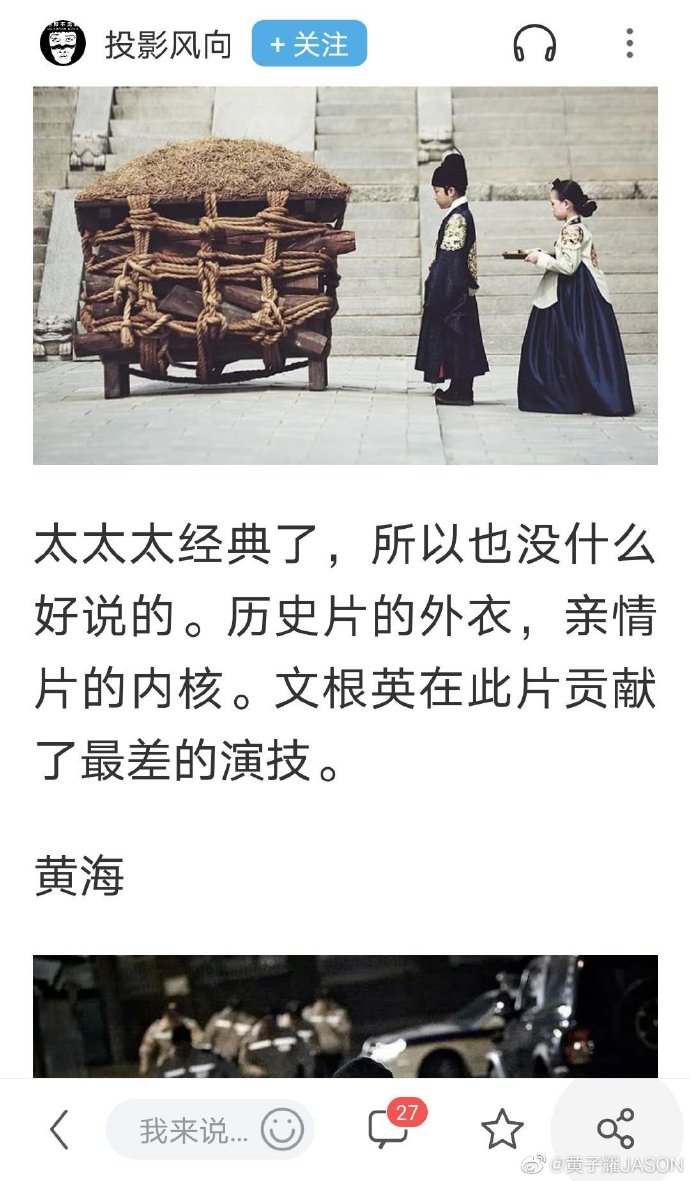Bookmark this article with the star

pos(502,1130)
